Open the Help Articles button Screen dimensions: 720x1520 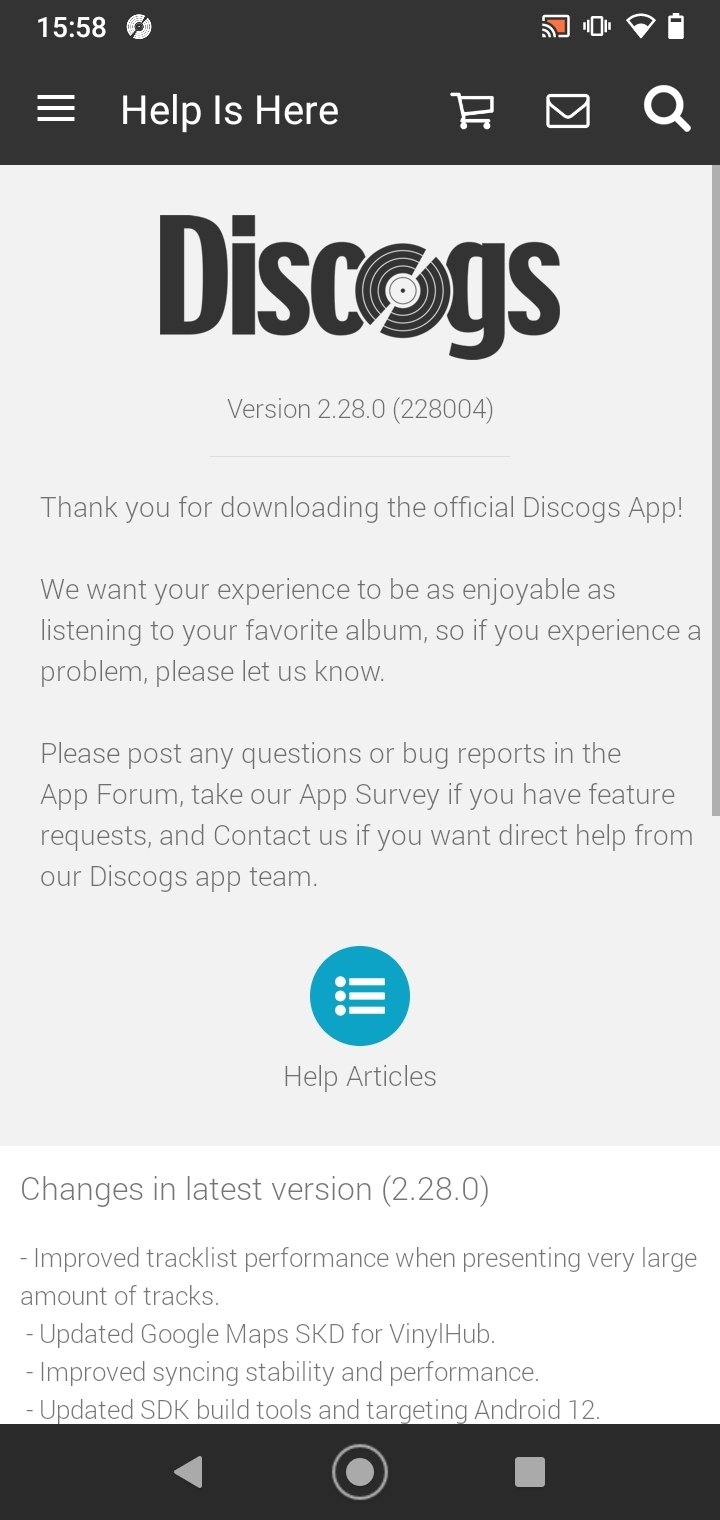[x=360, y=996]
